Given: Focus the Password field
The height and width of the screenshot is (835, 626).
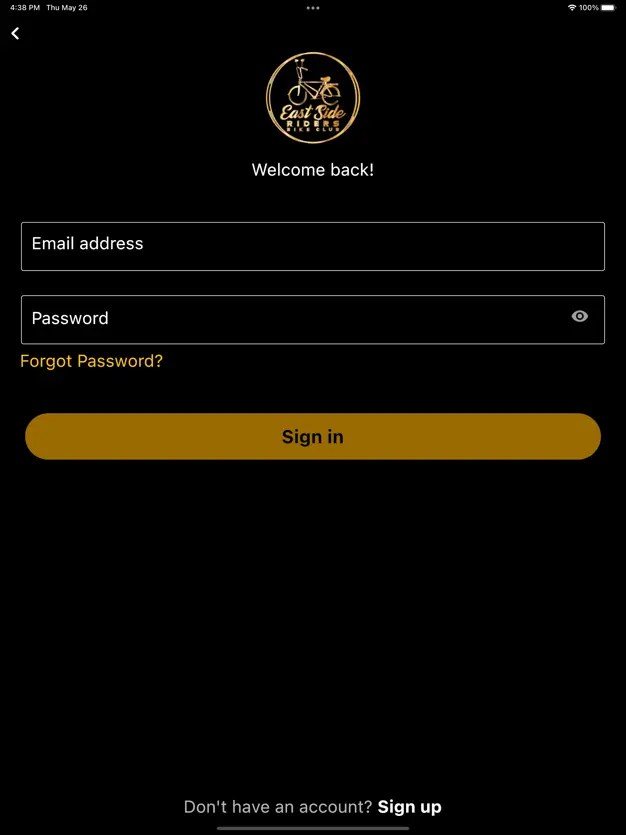Looking at the screenshot, I should tap(313, 320).
